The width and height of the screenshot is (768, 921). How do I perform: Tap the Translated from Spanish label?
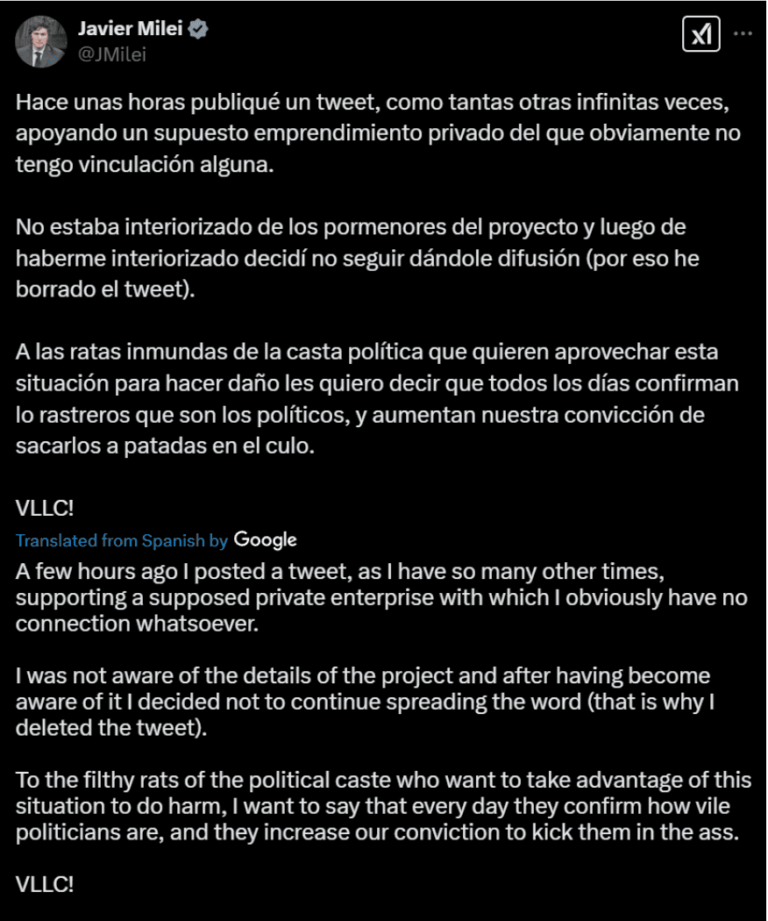(x=110, y=540)
